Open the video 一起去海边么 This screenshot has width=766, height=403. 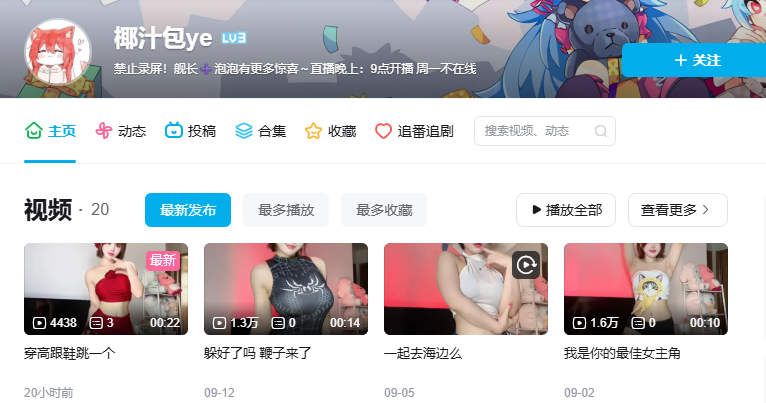(466, 288)
